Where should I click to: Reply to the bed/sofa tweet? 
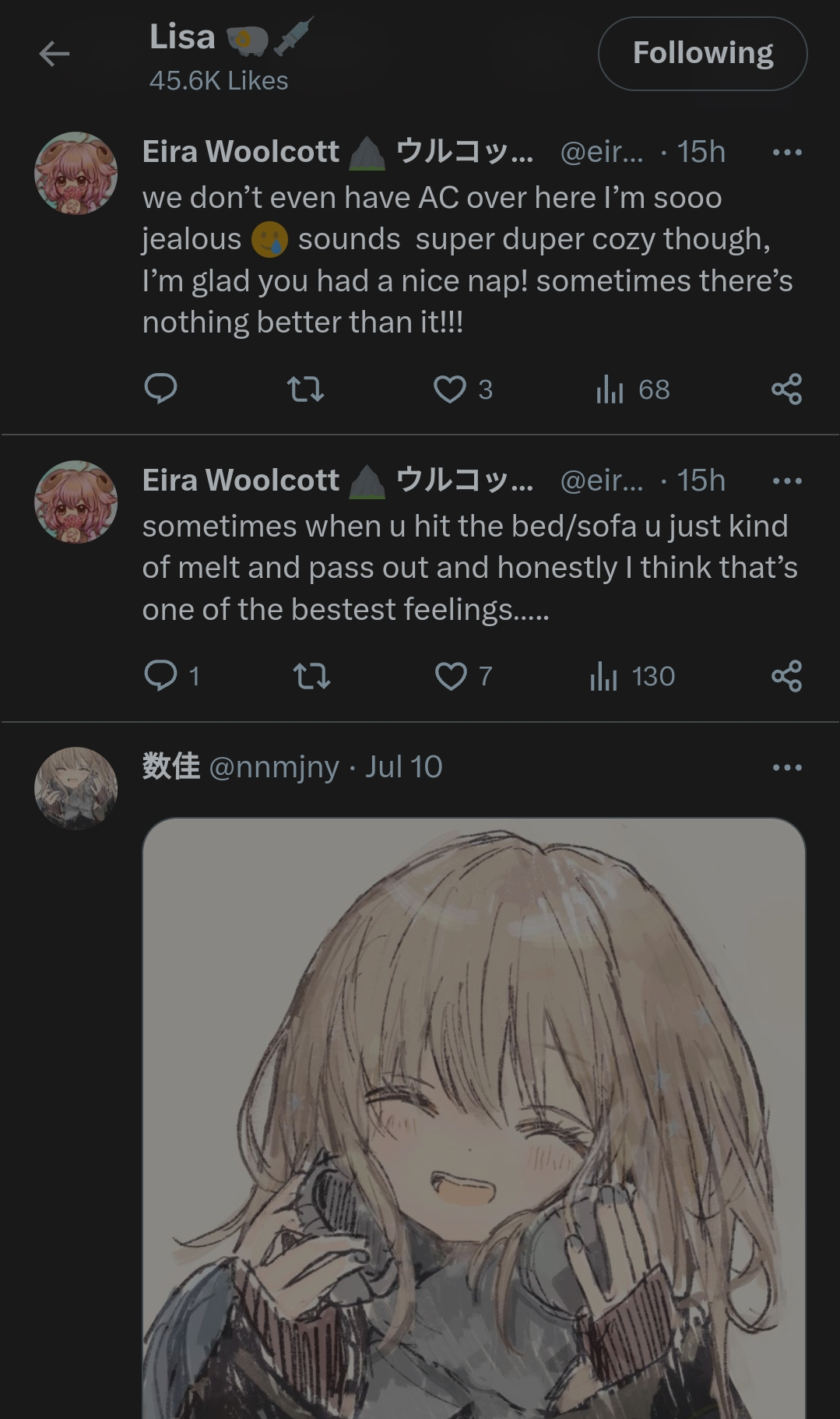[161, 675]
